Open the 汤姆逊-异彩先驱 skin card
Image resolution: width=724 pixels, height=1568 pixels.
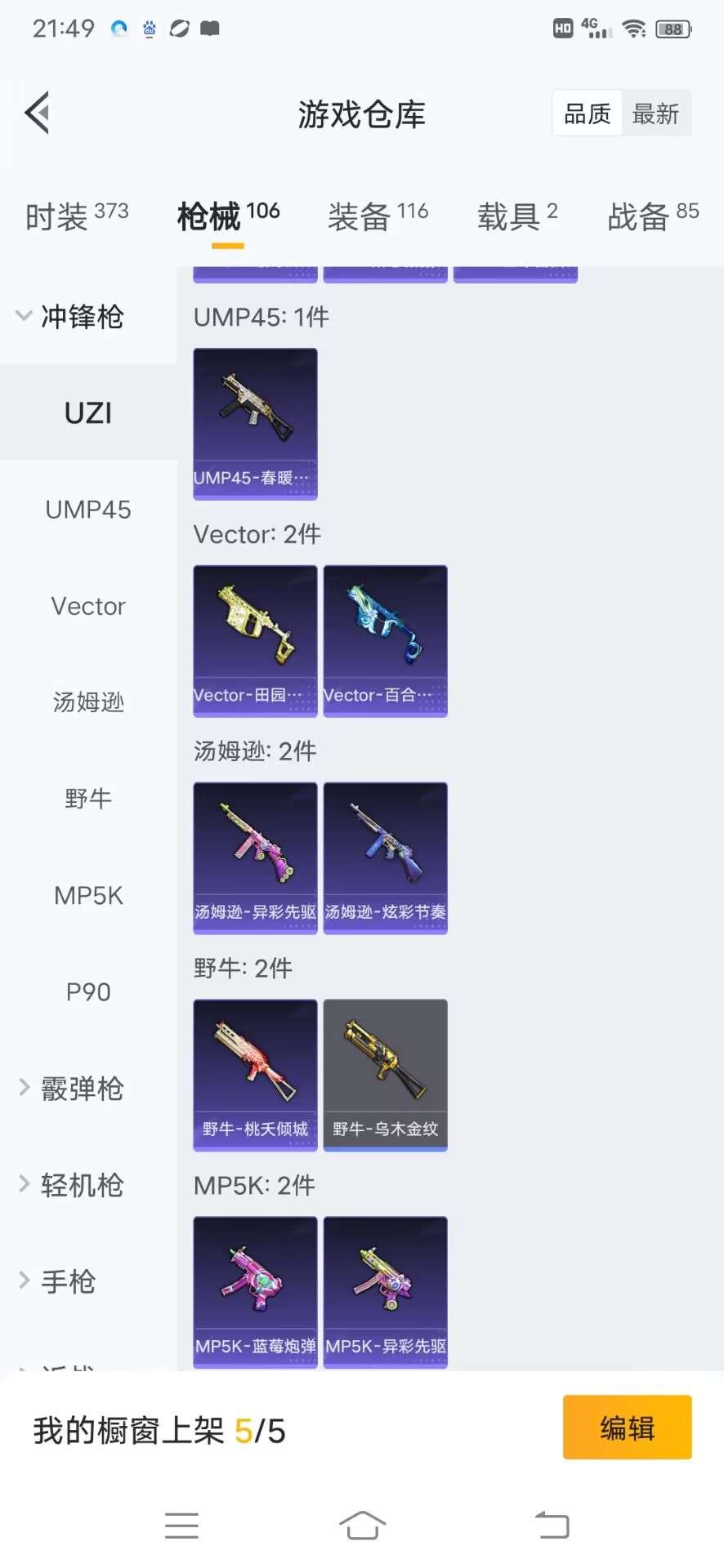255,858
